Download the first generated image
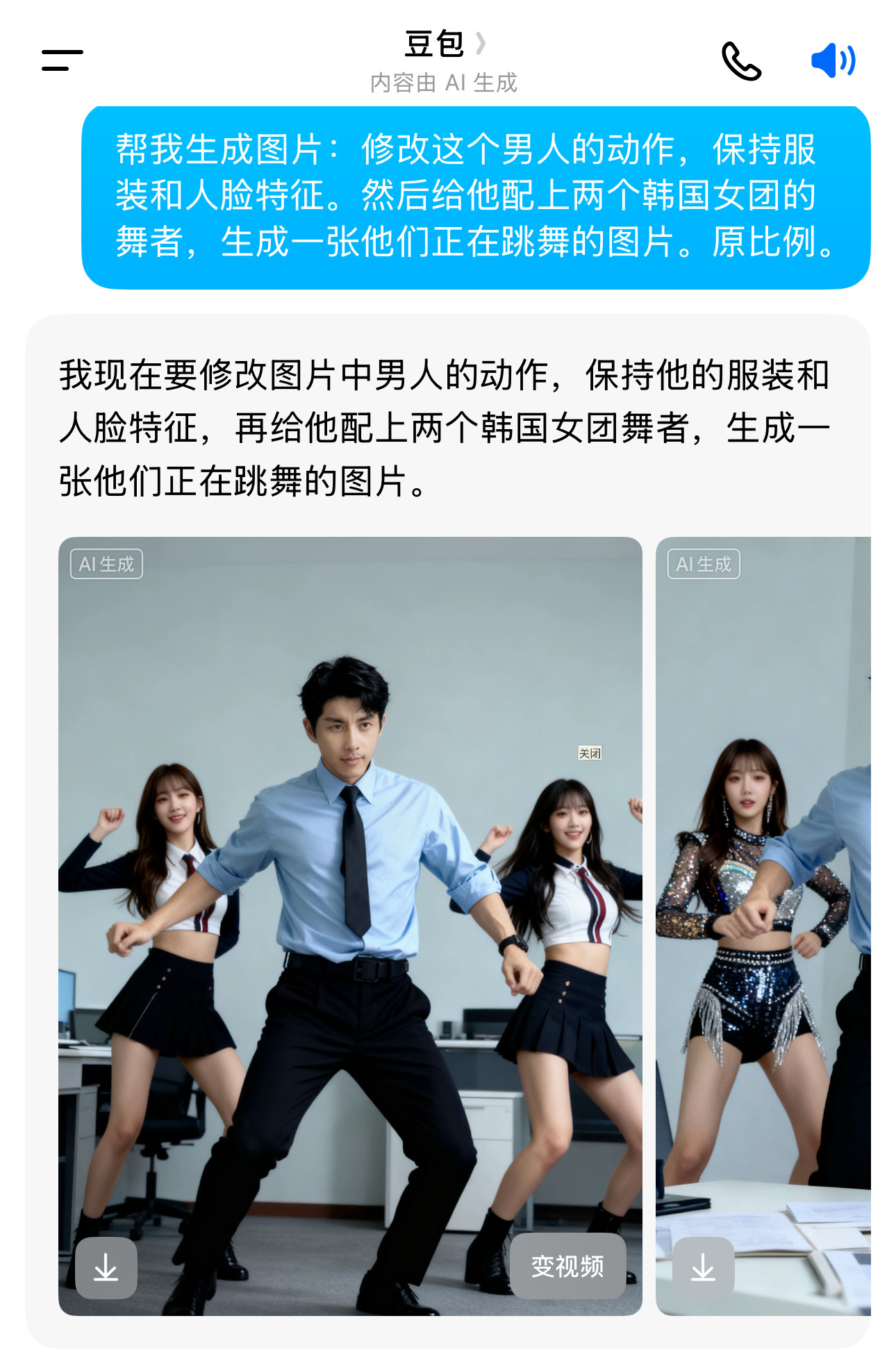The image size is (896, 1366). pyautogui.click(x=106, y=1267)
